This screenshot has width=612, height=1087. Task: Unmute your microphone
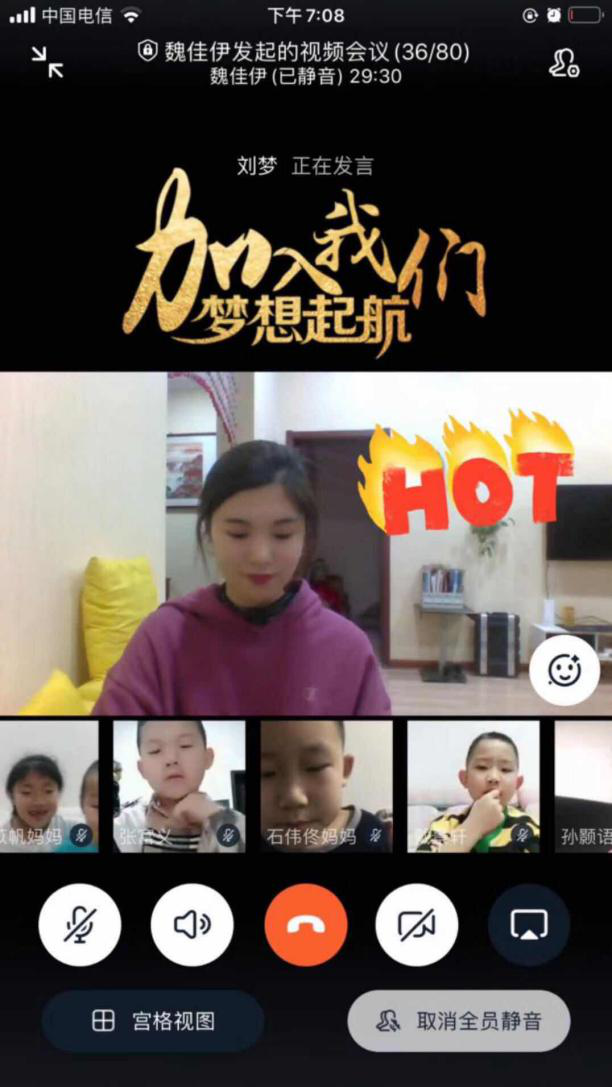click(x=80, y=925)
